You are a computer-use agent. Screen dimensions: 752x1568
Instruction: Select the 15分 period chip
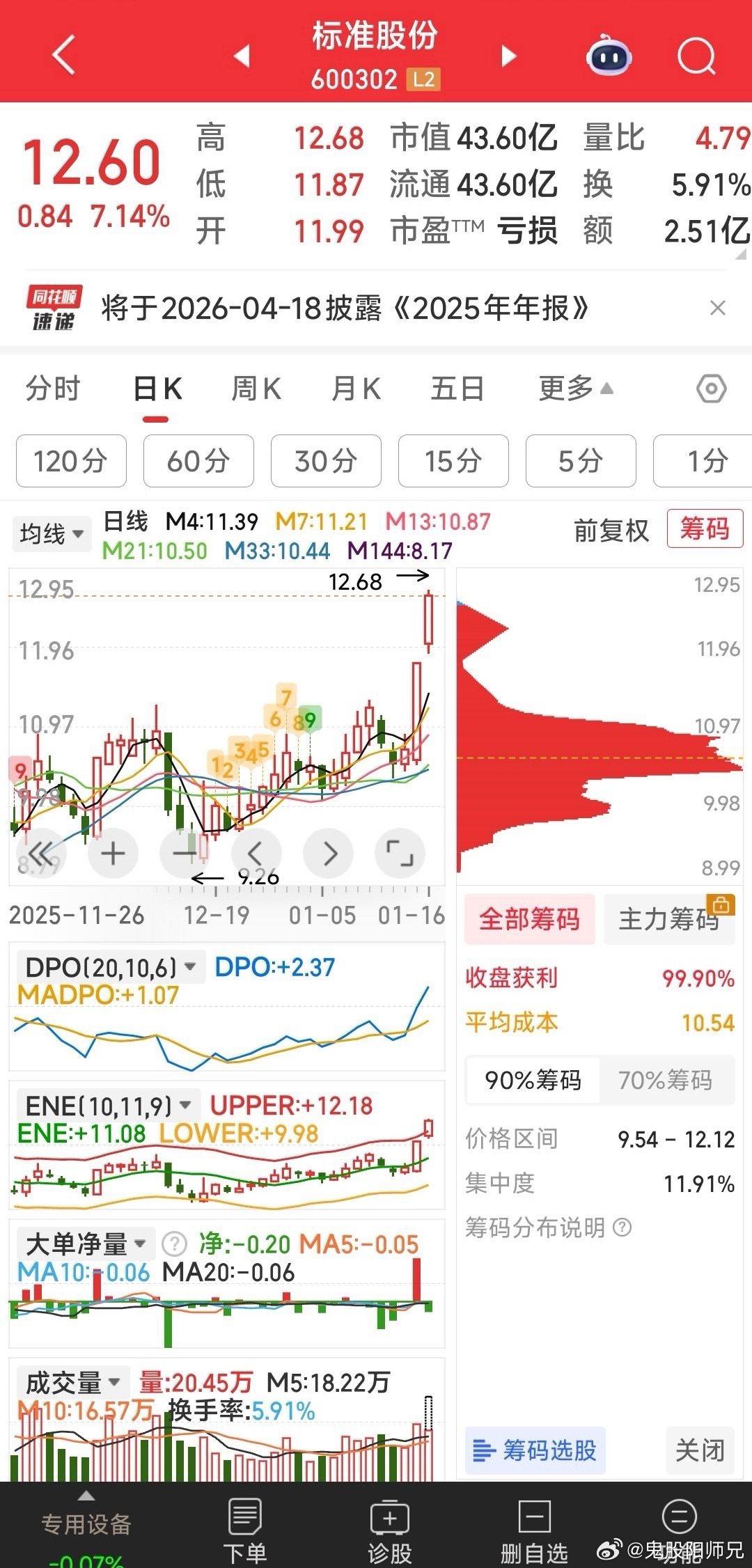point(453,461)
